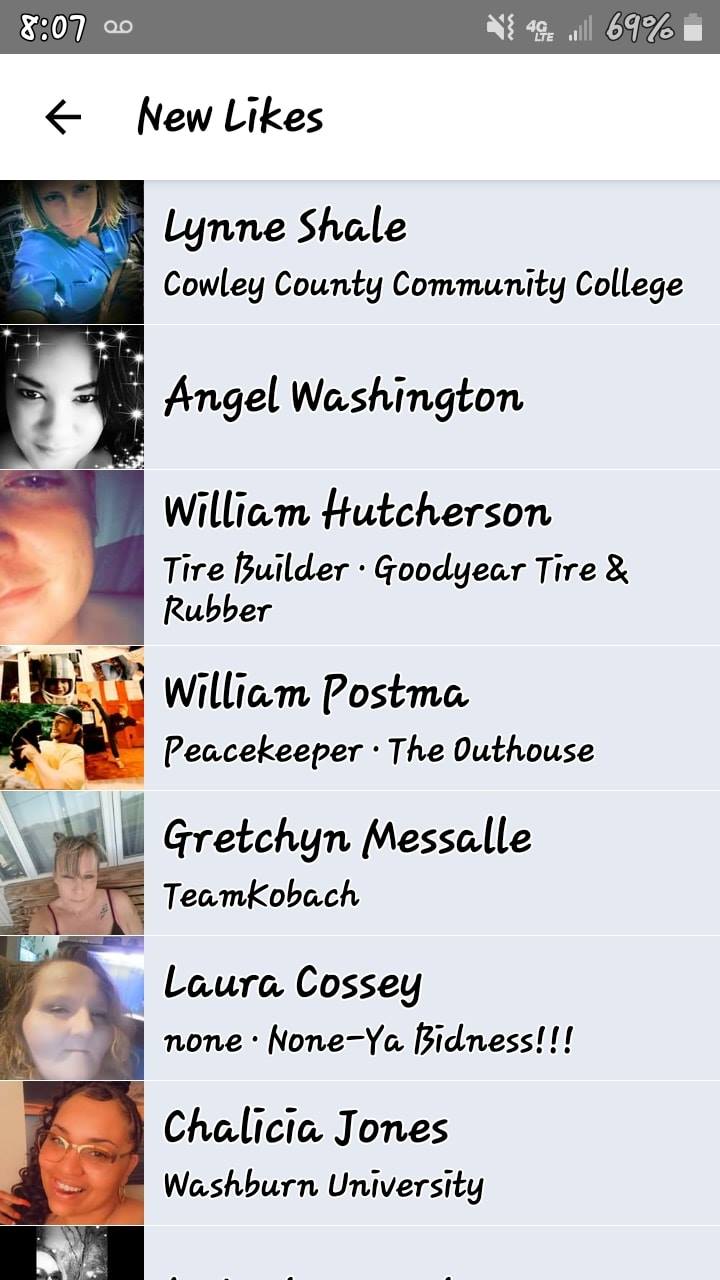The width and height of the screenshot is (720, 1280).
Task: Go back from New Likes
Action: (62, 117)
